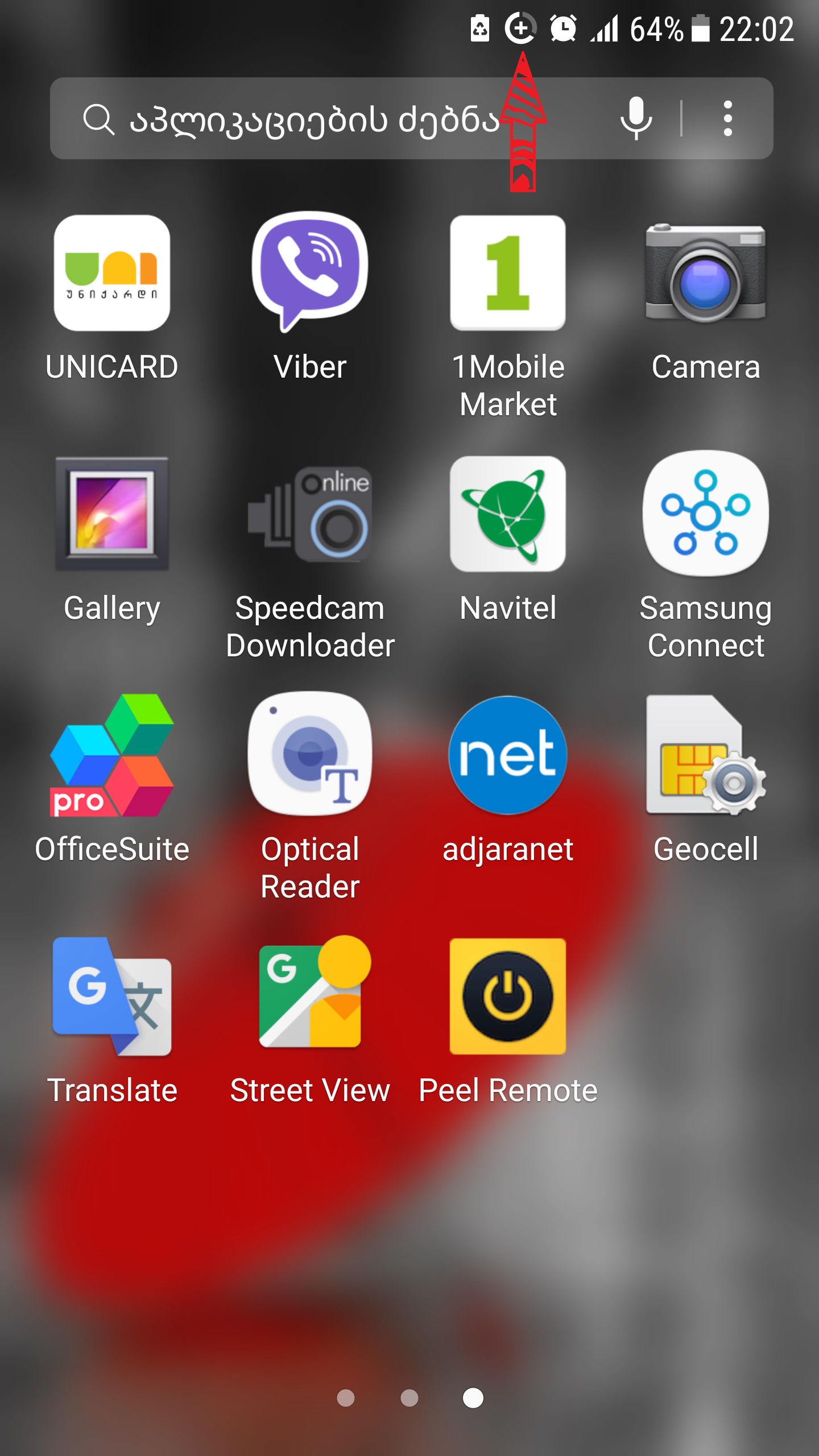Open the Viber app

(x=310, y=273)
